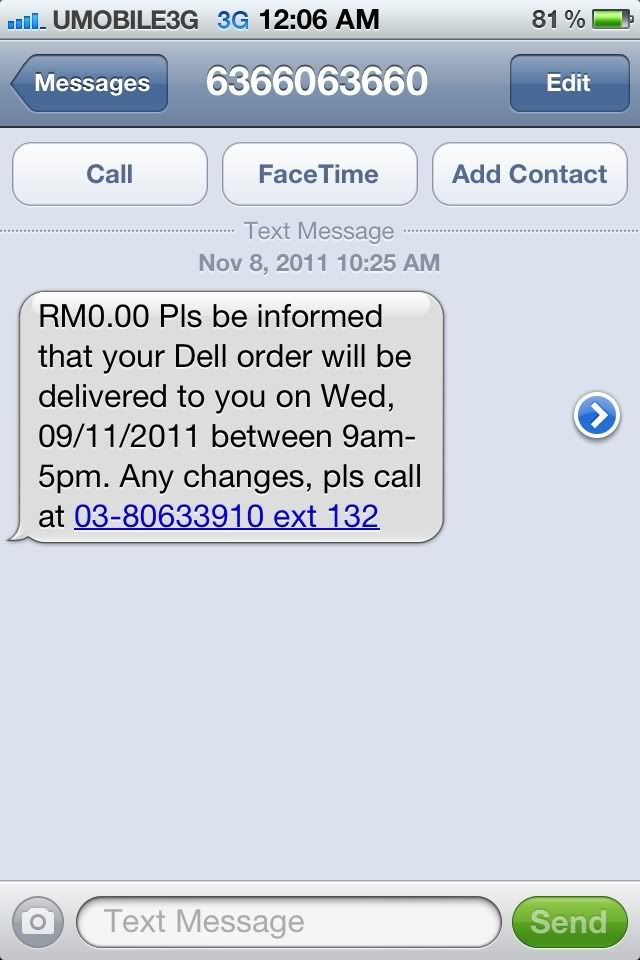Tap the green Send button
This screenshot has height=960, width=640.
[568, 921]
